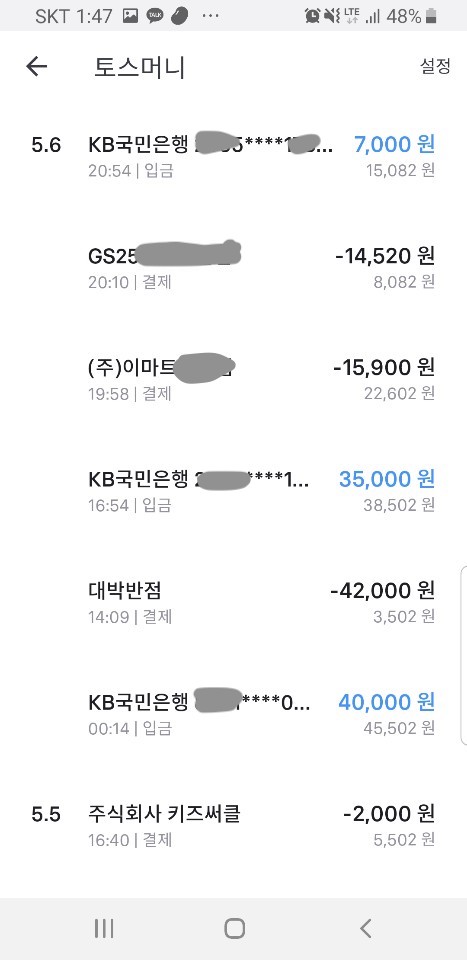The image size is (467, 960).
Task: Tap the system home button
Action: (x=234, y=928)
